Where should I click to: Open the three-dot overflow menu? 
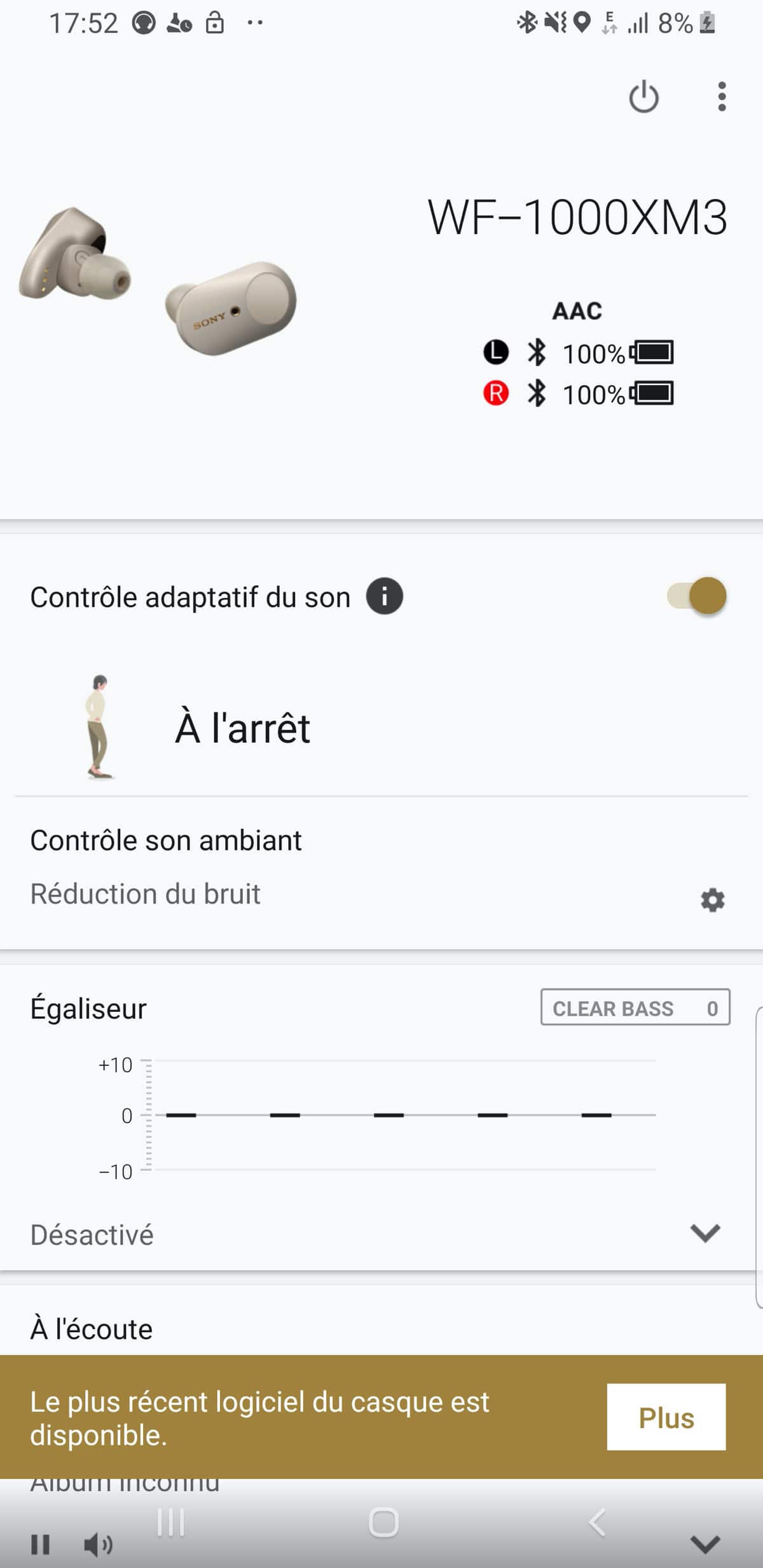721,97
